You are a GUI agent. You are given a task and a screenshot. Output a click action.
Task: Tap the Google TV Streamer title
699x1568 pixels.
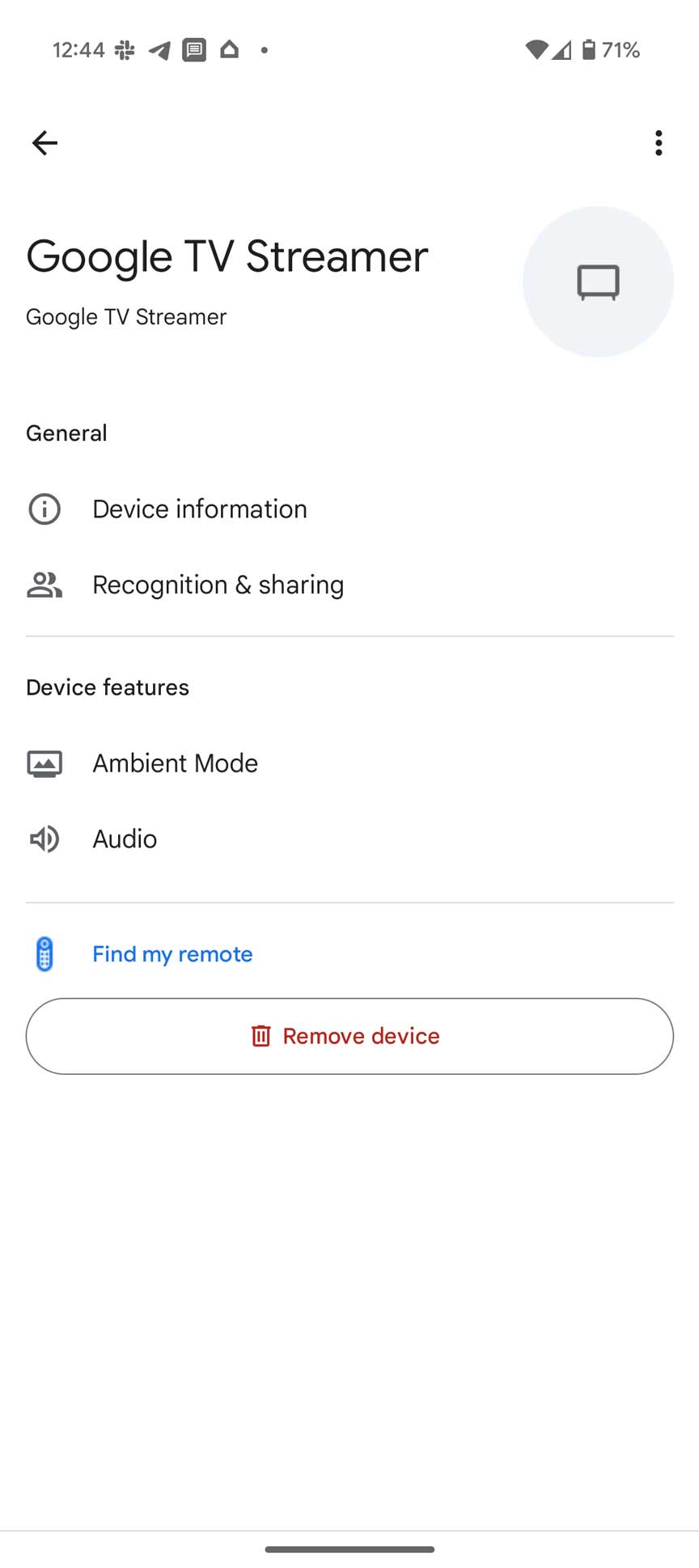coord(227,256)
